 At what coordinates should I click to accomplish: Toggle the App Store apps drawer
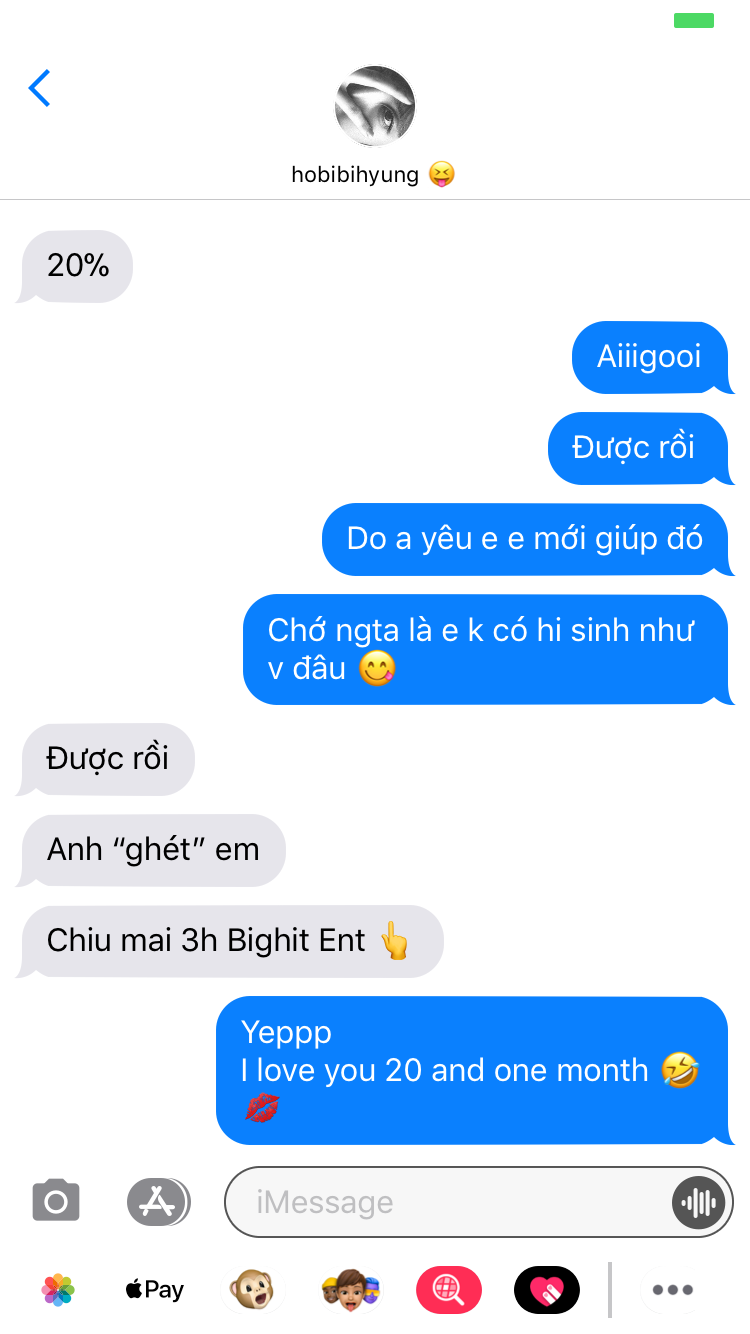158,1202
